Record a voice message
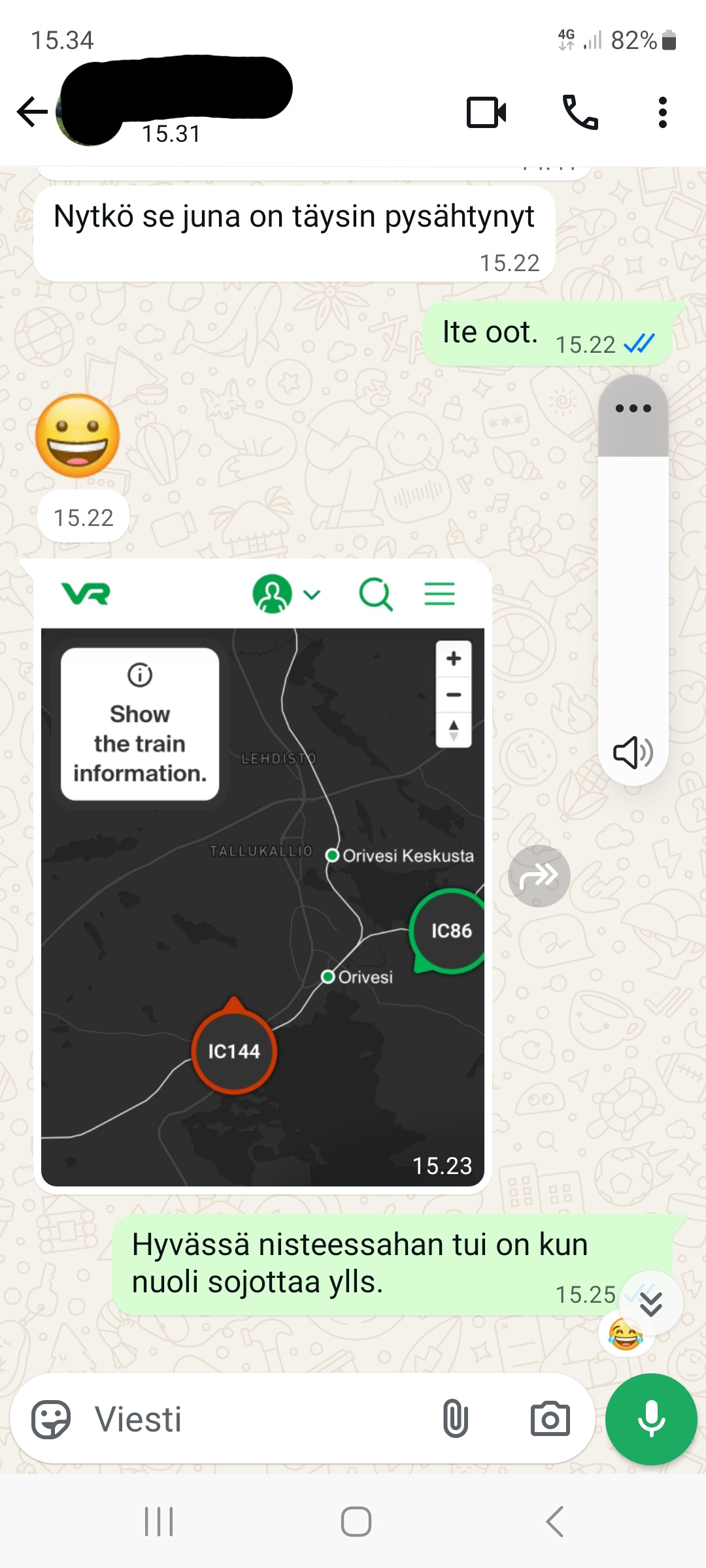 pos(651,1419)
